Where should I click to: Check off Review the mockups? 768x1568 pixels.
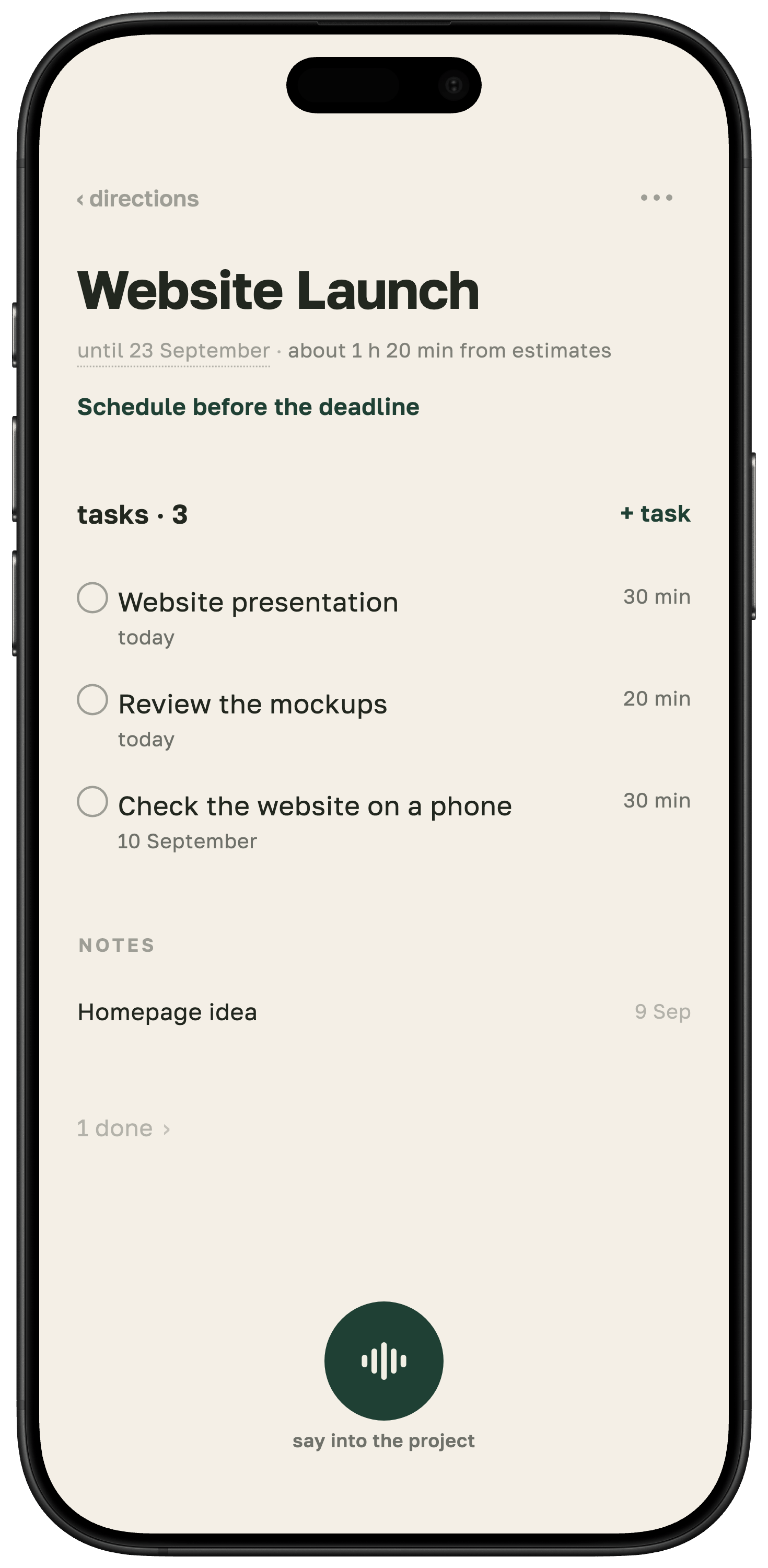tap(92, 699)
